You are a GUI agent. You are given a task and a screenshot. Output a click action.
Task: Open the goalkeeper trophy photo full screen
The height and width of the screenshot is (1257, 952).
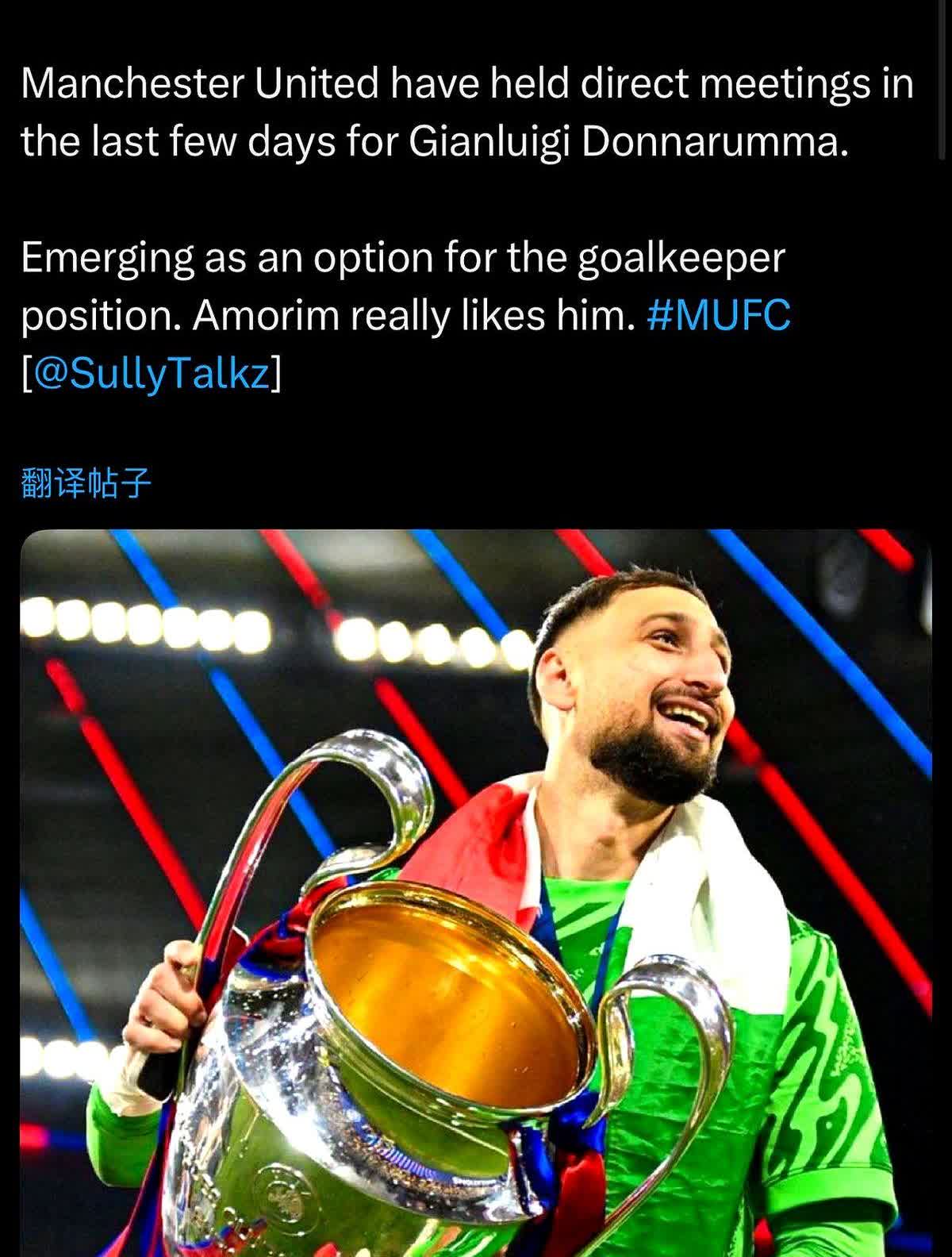[x=476, y=889]
